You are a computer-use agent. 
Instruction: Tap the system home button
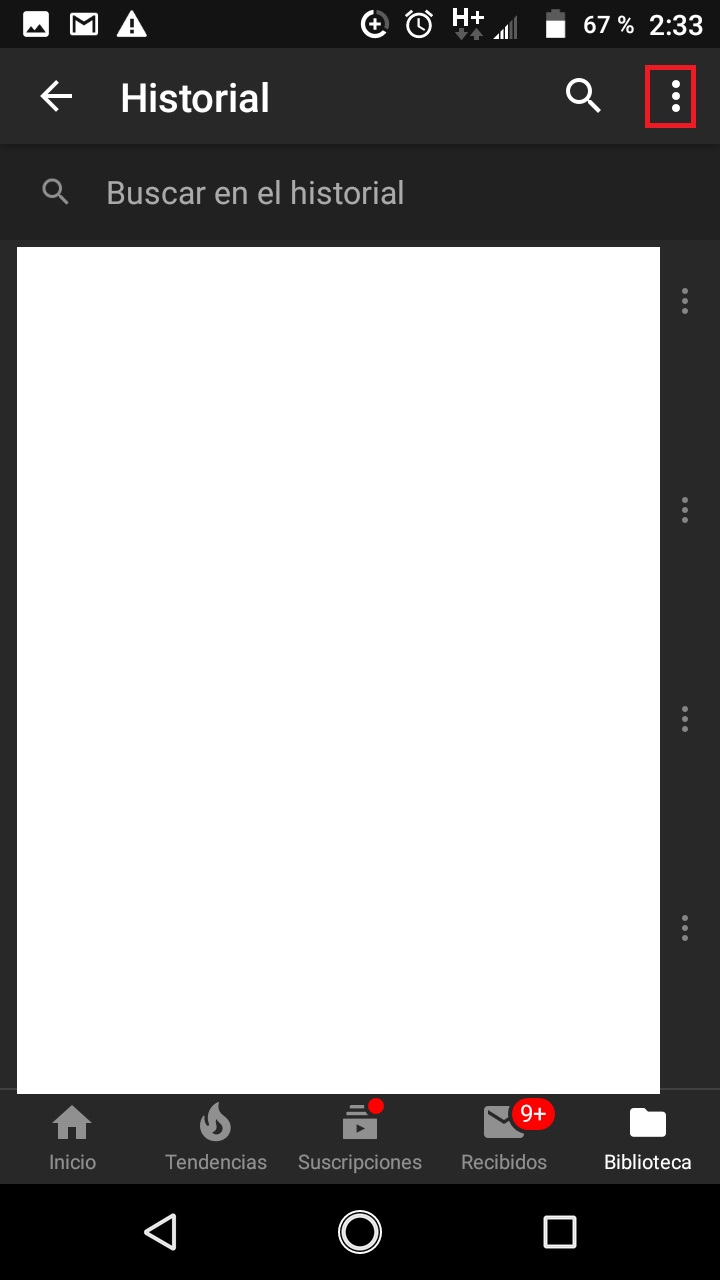pyautogui.click(x=360, y=1232)
